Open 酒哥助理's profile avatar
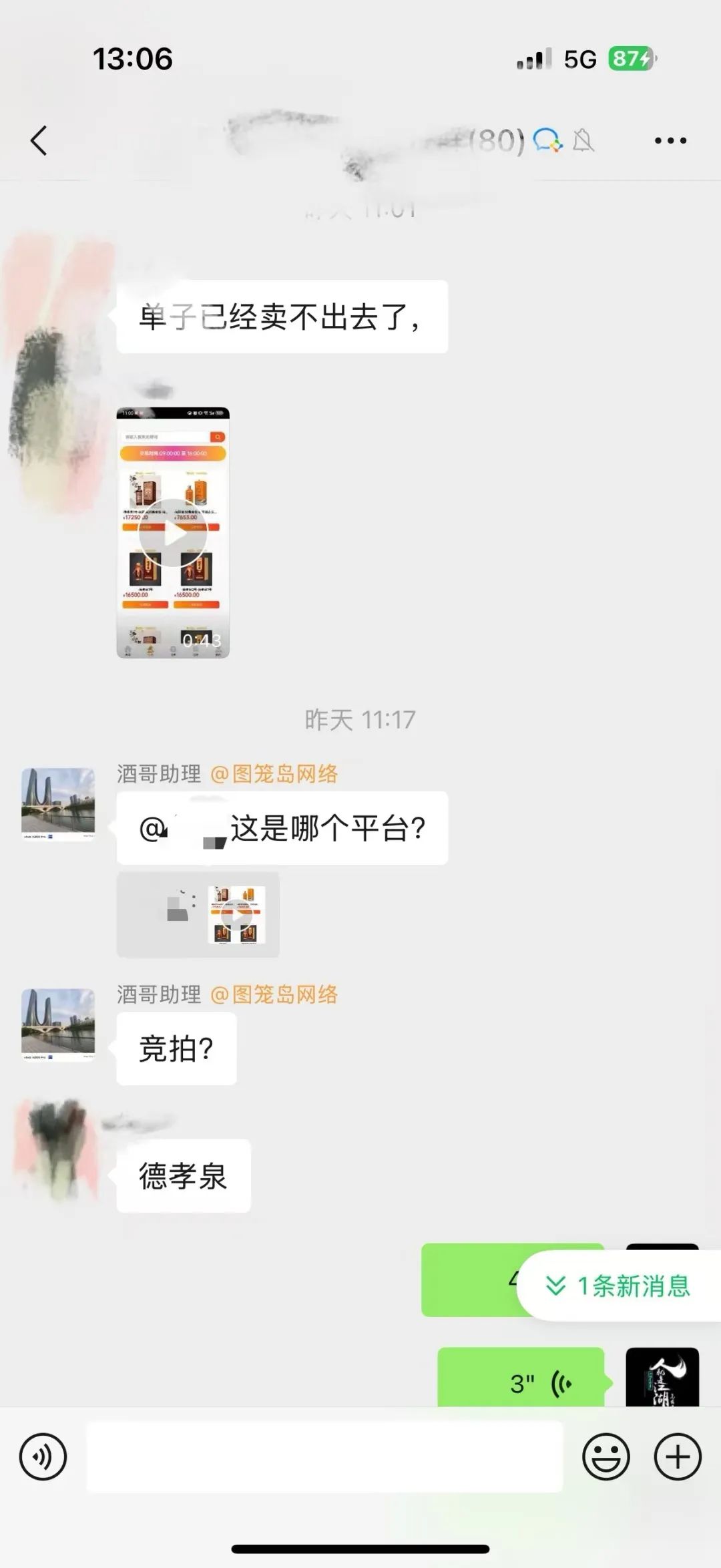 pos(57,805)
